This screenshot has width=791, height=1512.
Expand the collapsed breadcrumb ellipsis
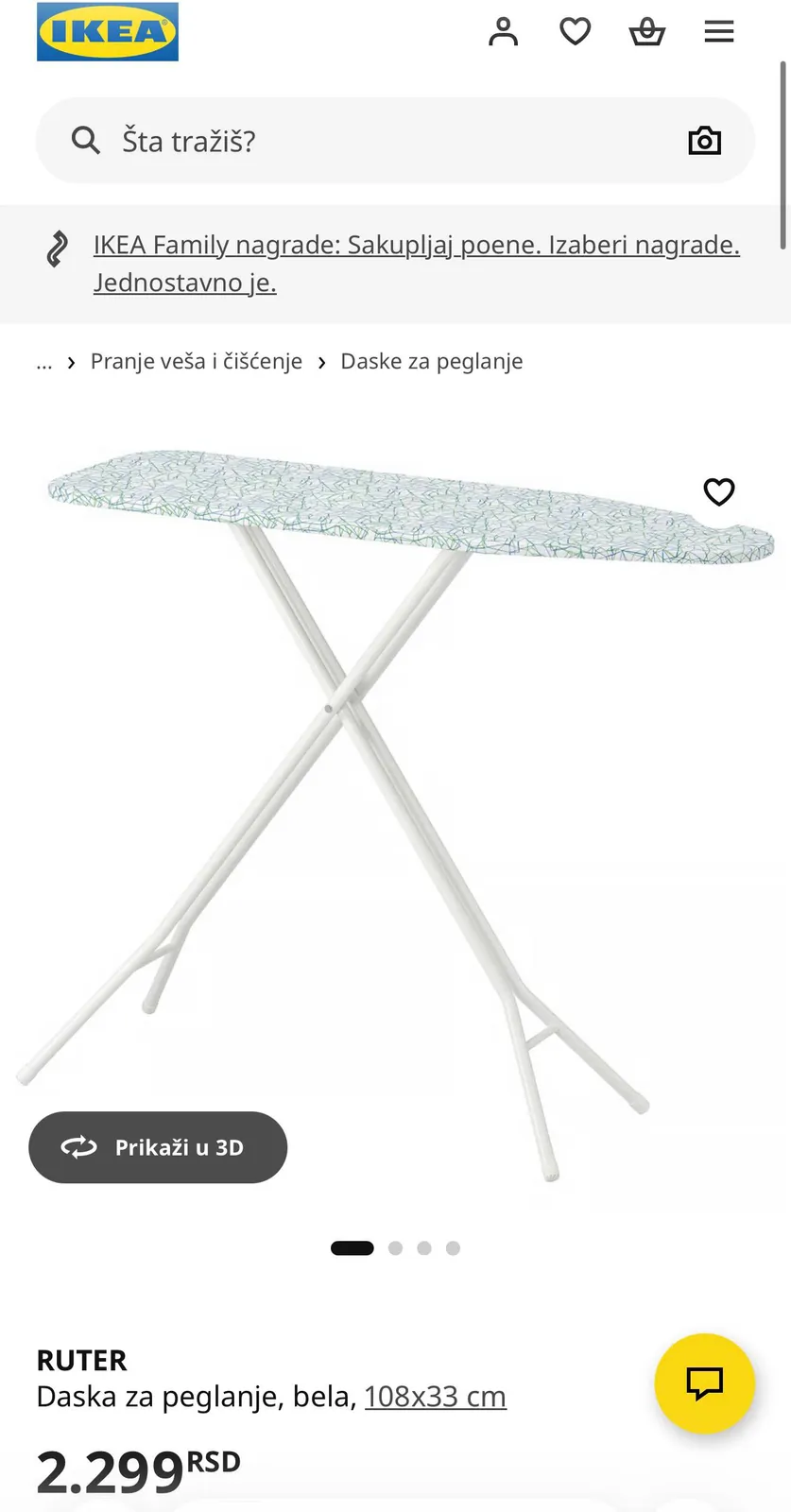click(44, 362)
